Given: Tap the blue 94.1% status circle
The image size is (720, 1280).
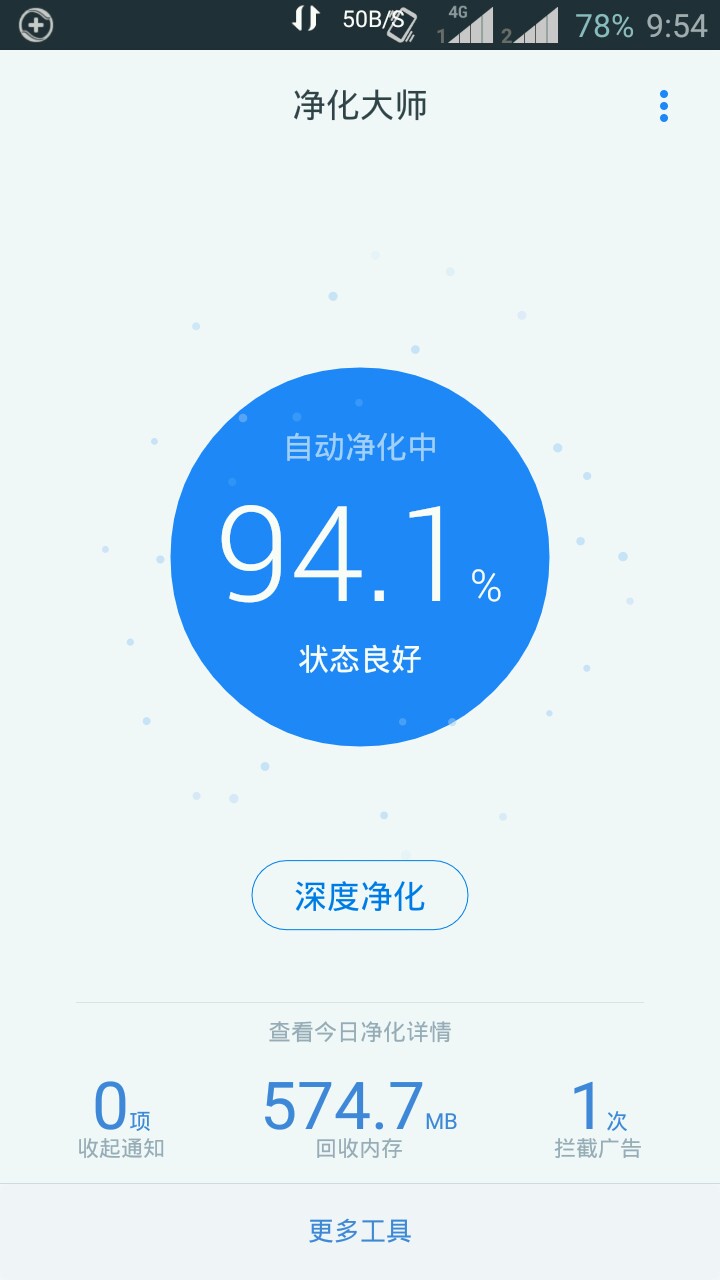Looking at the screenshot, I should coord(360,558).
